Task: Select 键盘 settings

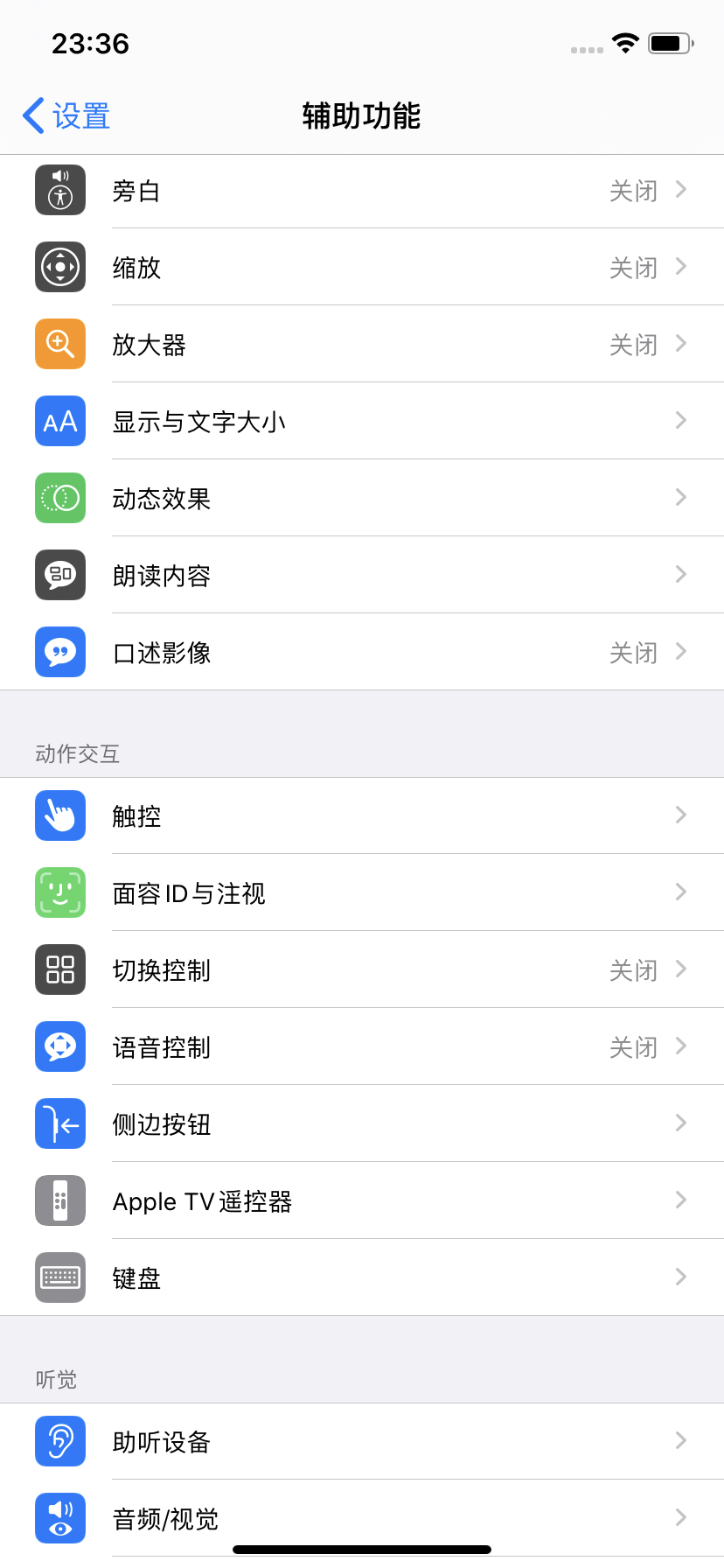Action: pos(362,1278)
